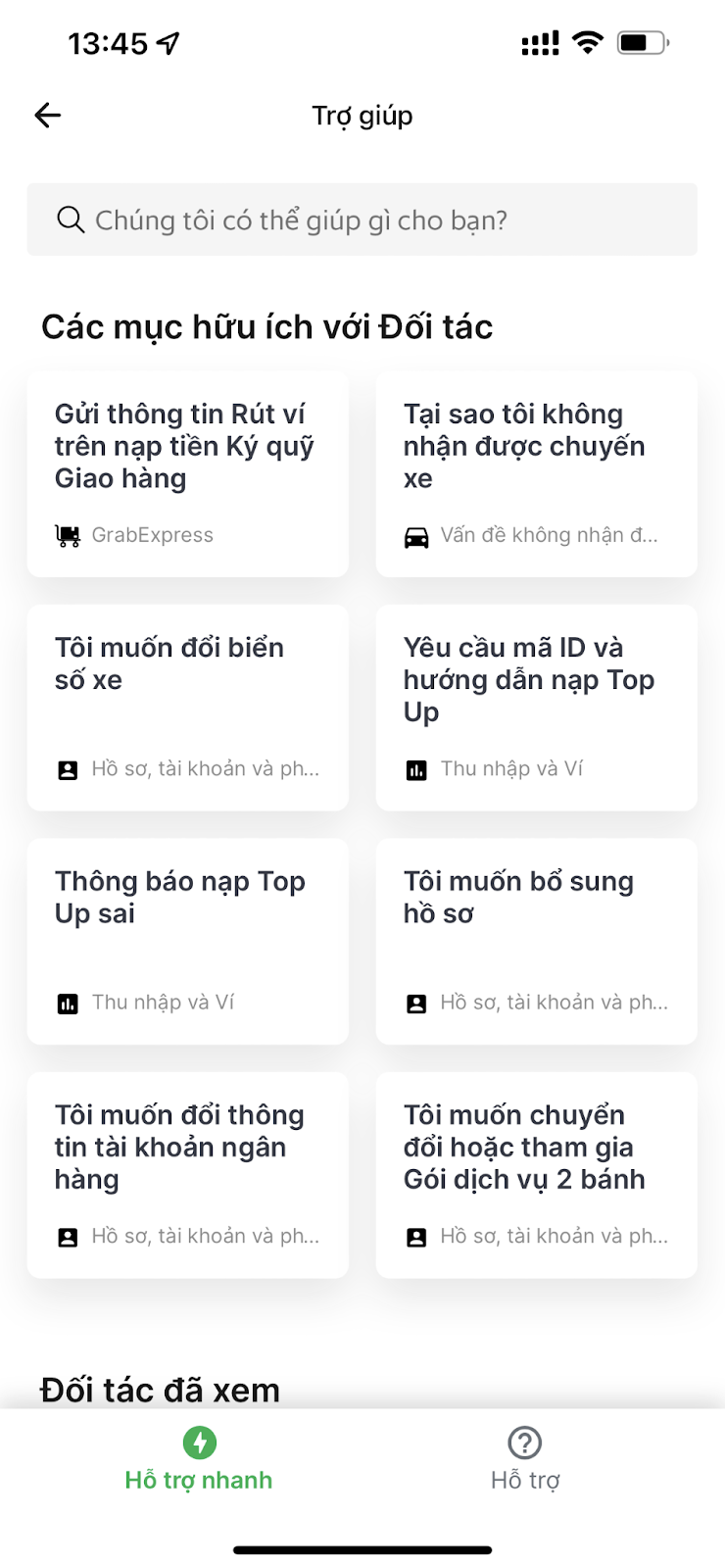Screen dimensions: 725x1568
Task: Select Tôi muốn đổi biển số xe card
Action: pyautogui.click(x=188, y=708)
